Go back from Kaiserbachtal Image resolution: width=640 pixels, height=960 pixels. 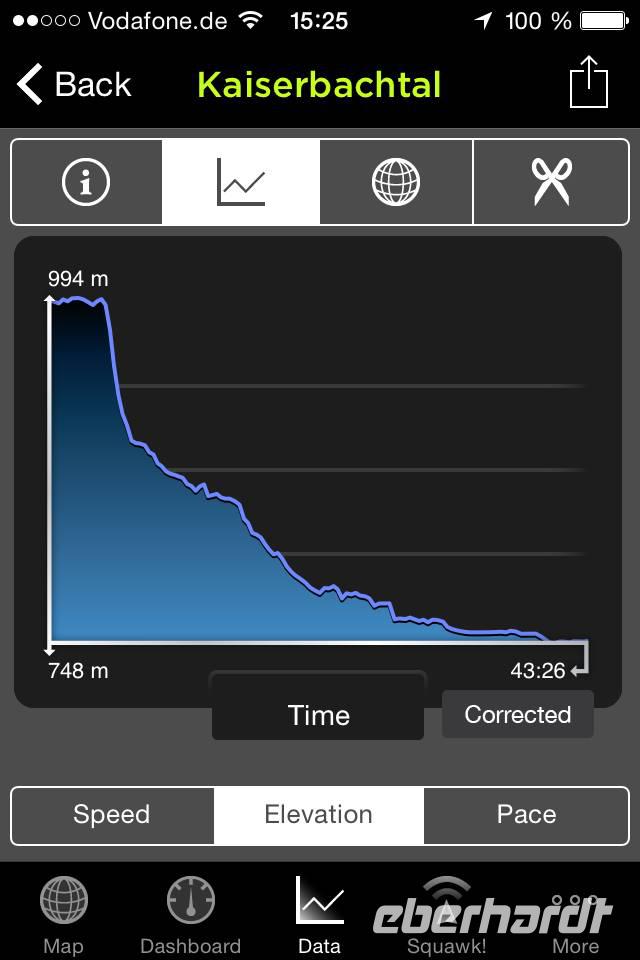(74, 84)
